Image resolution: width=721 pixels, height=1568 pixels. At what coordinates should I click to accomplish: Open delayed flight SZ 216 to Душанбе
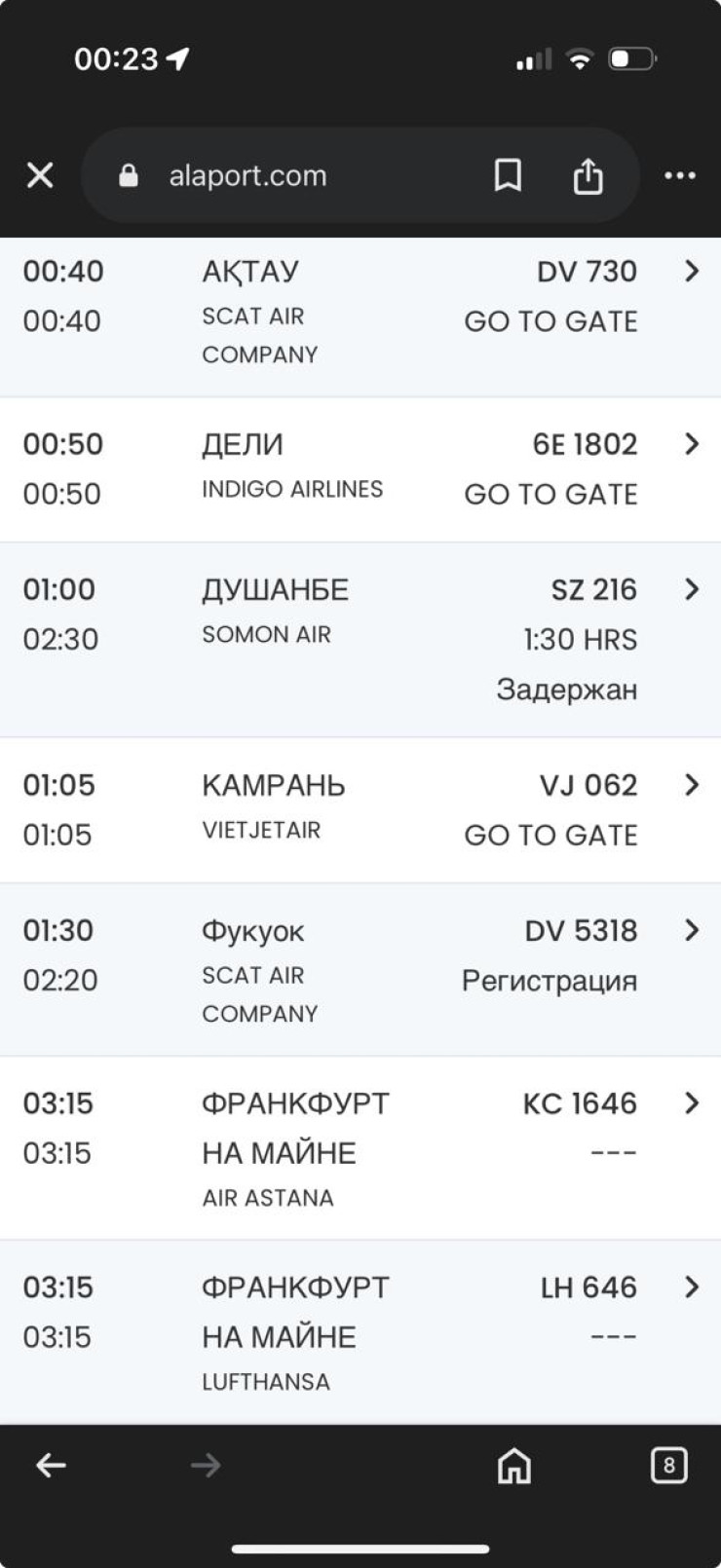click(360, 640)
